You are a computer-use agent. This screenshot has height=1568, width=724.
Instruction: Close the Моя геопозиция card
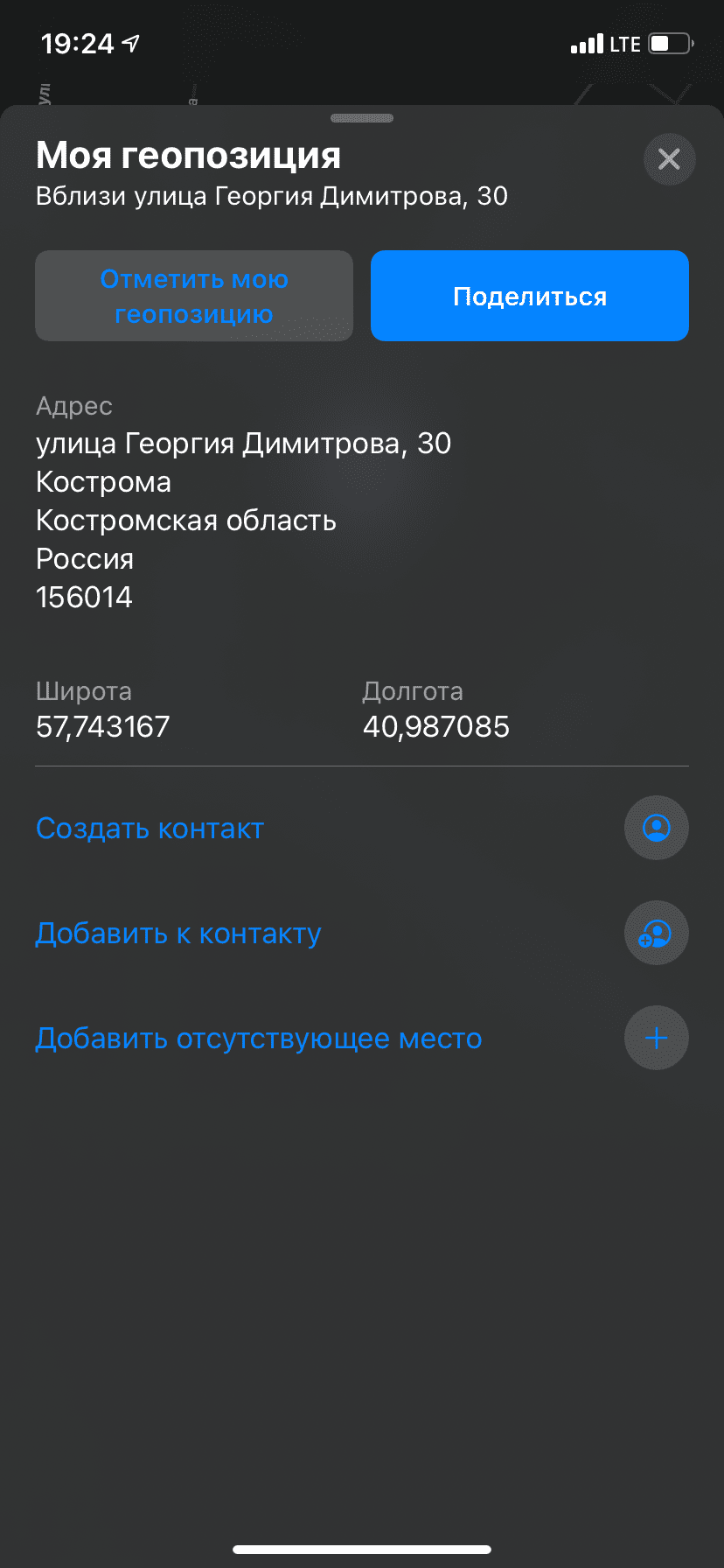[x=669, y=159]
